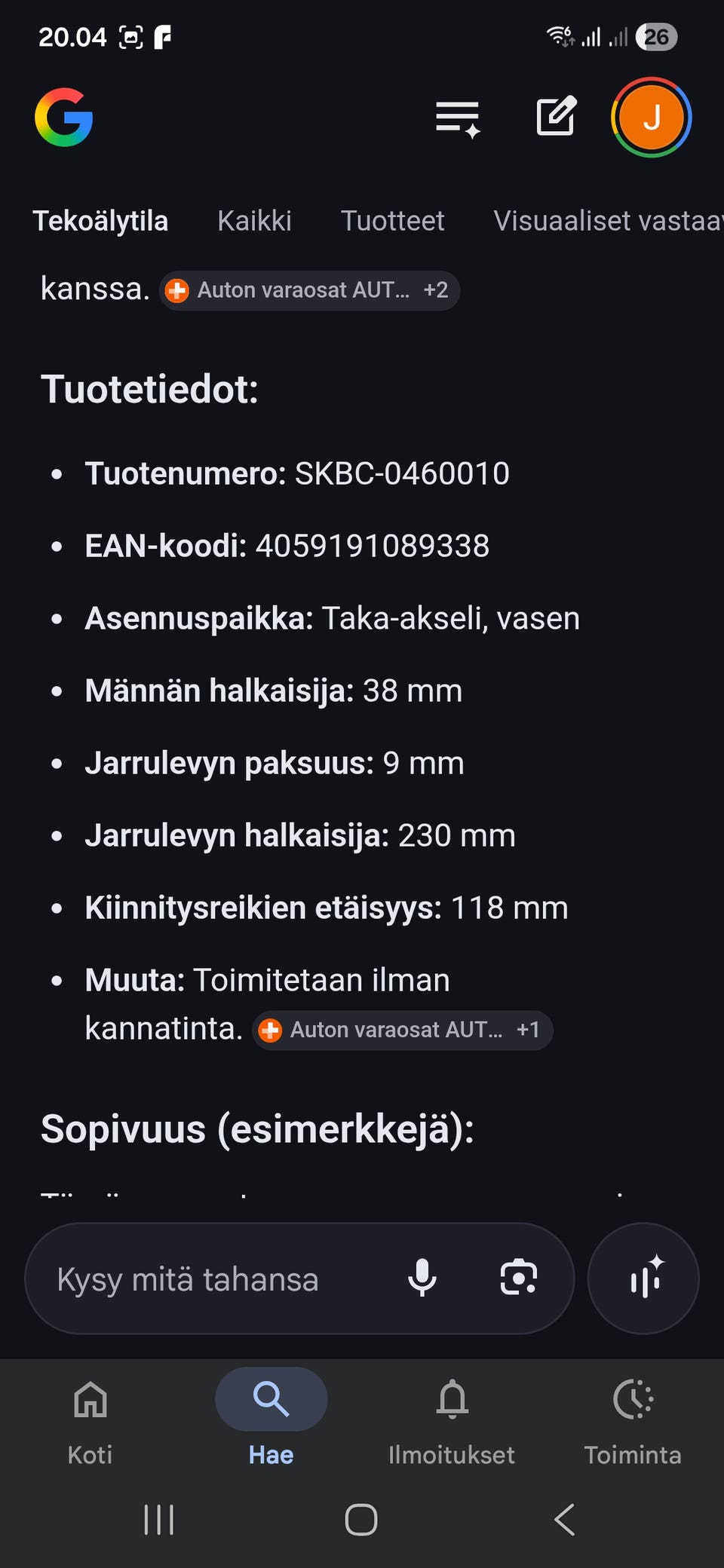Screen dimensions: 724x1568
Task: Open a new chat with the compose icon
Action: point(556,117)
